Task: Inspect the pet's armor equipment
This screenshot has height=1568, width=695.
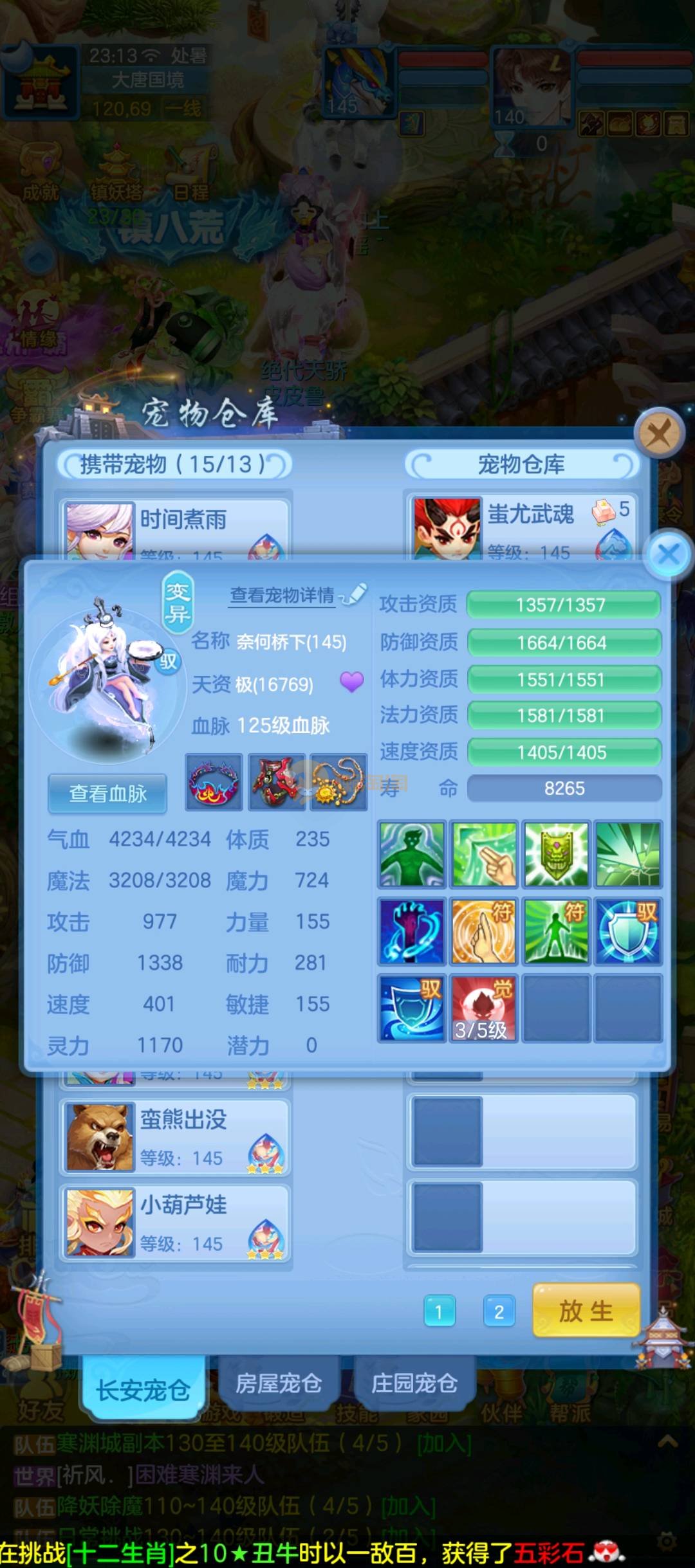Action: coord(275,782)
